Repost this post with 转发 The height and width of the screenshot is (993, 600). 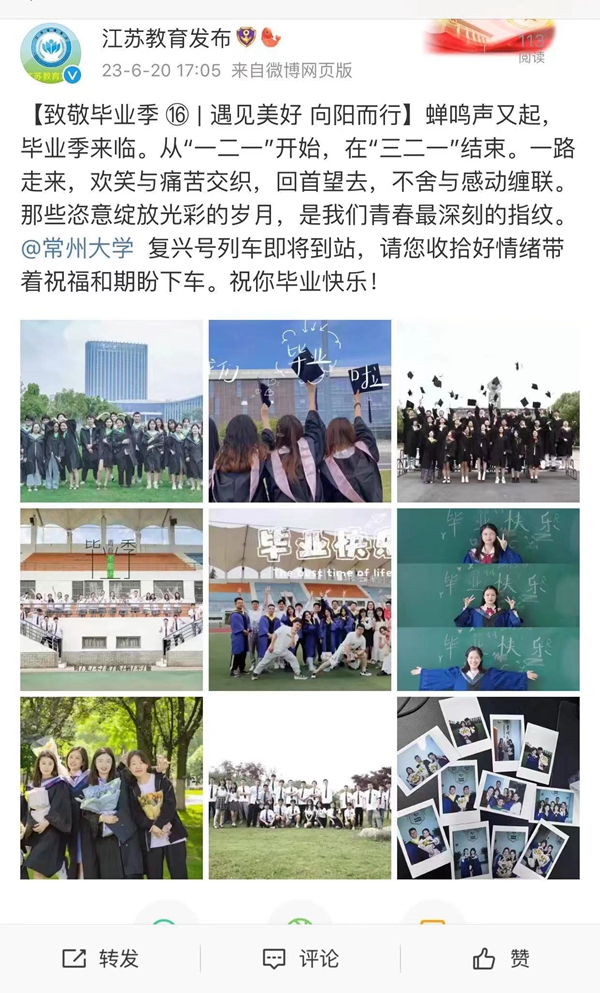pyautogui.click(x=100, y=958)
